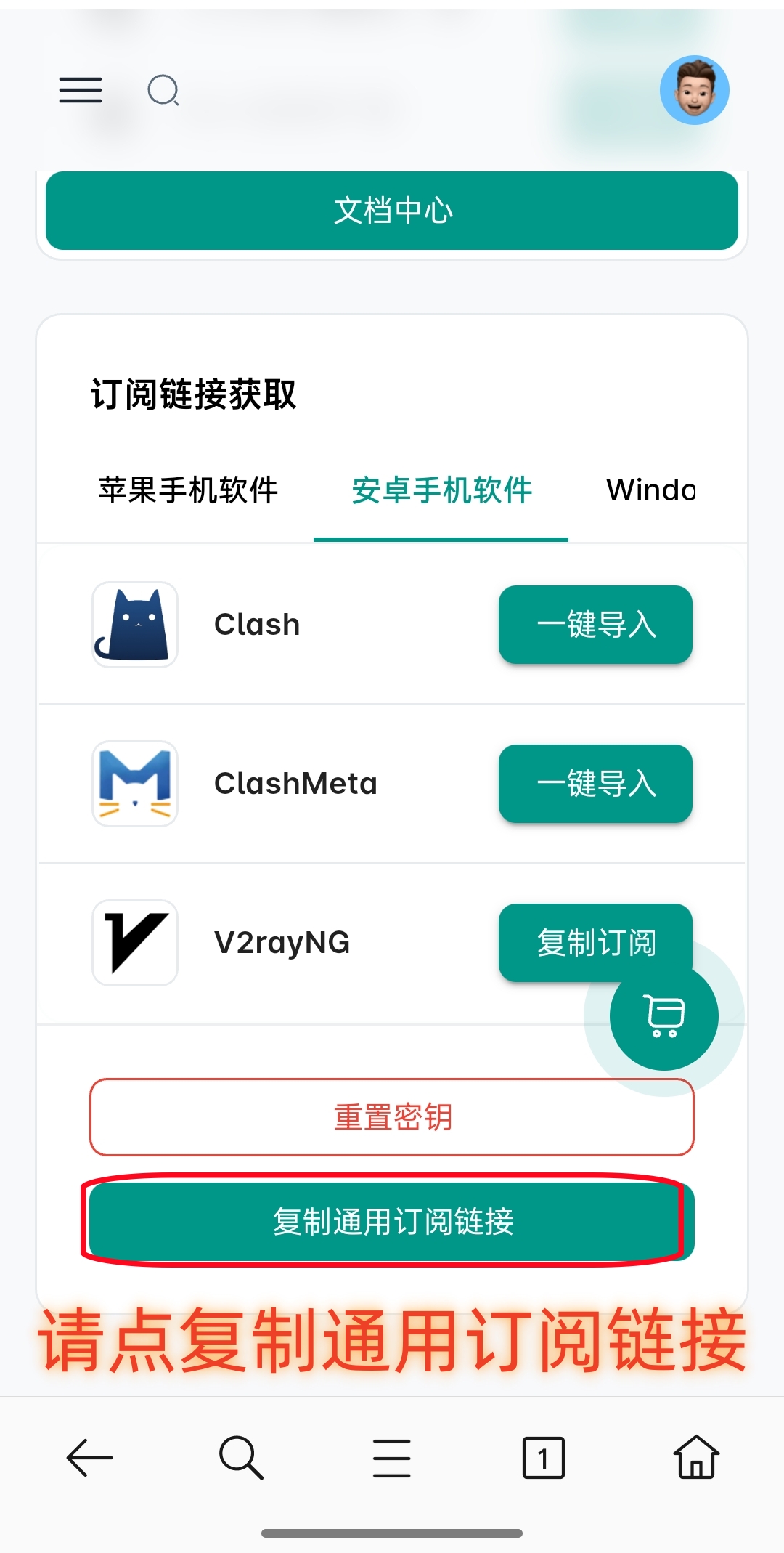Tap 一键导入 for Clash
This screenshot has width=784, height=1553.
595,625
